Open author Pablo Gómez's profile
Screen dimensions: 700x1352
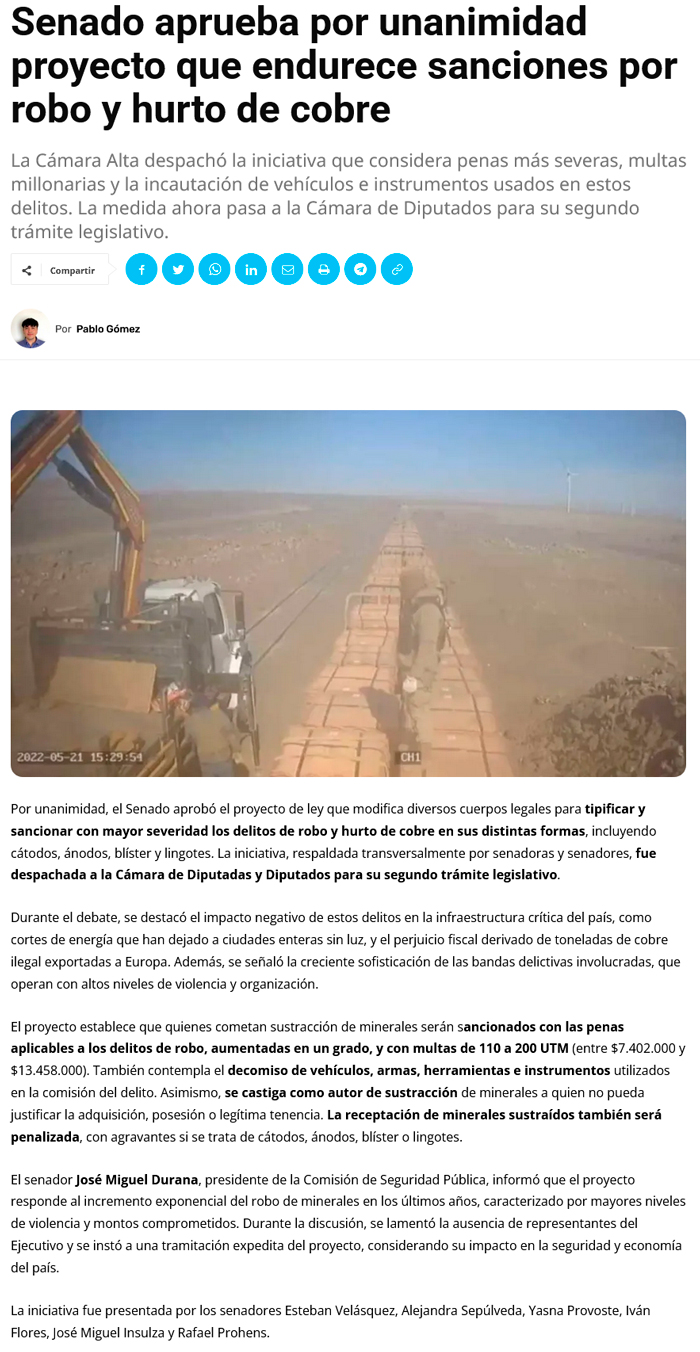tap(108, 329)
